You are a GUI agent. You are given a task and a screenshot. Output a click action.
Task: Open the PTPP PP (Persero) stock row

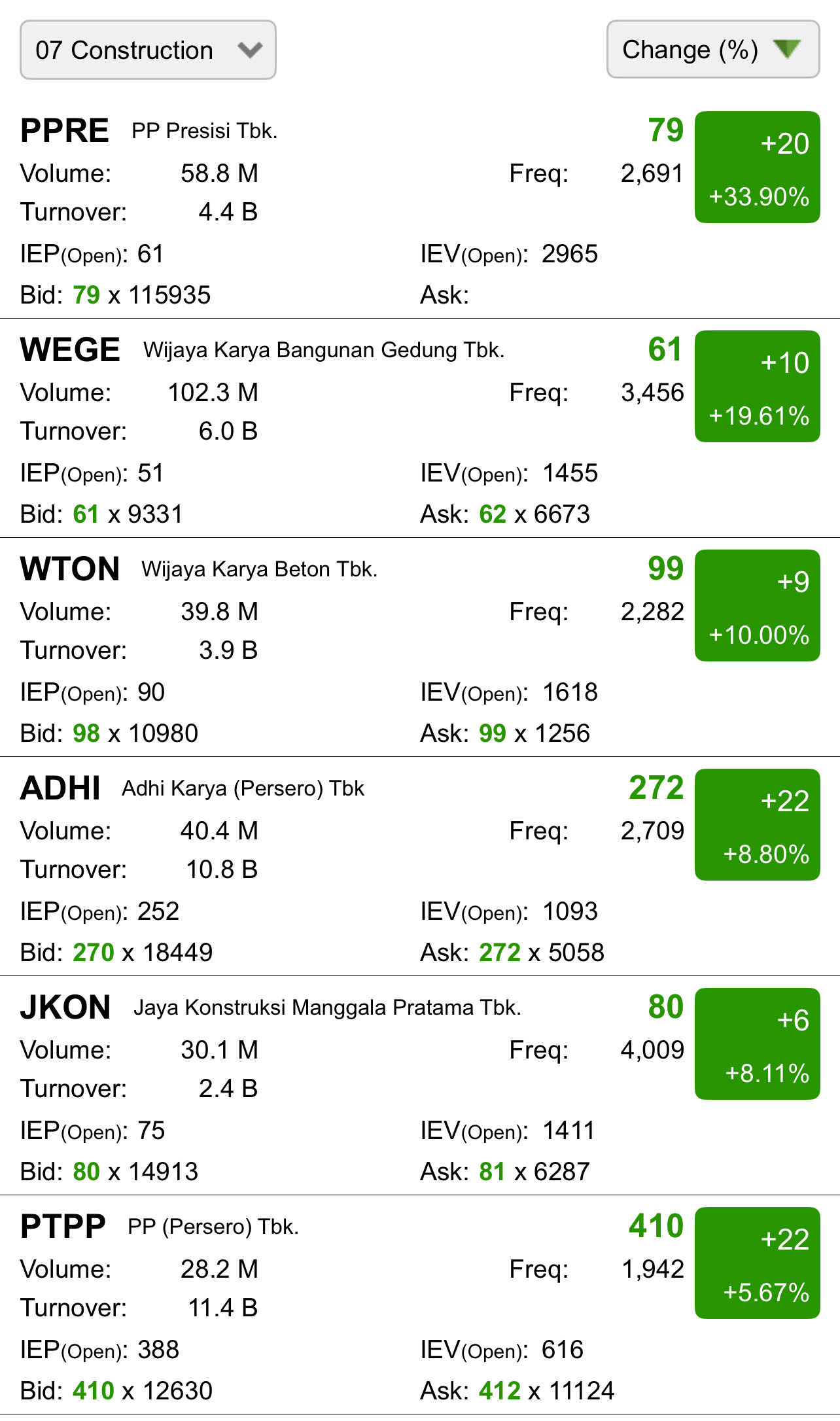[420, 1305]
